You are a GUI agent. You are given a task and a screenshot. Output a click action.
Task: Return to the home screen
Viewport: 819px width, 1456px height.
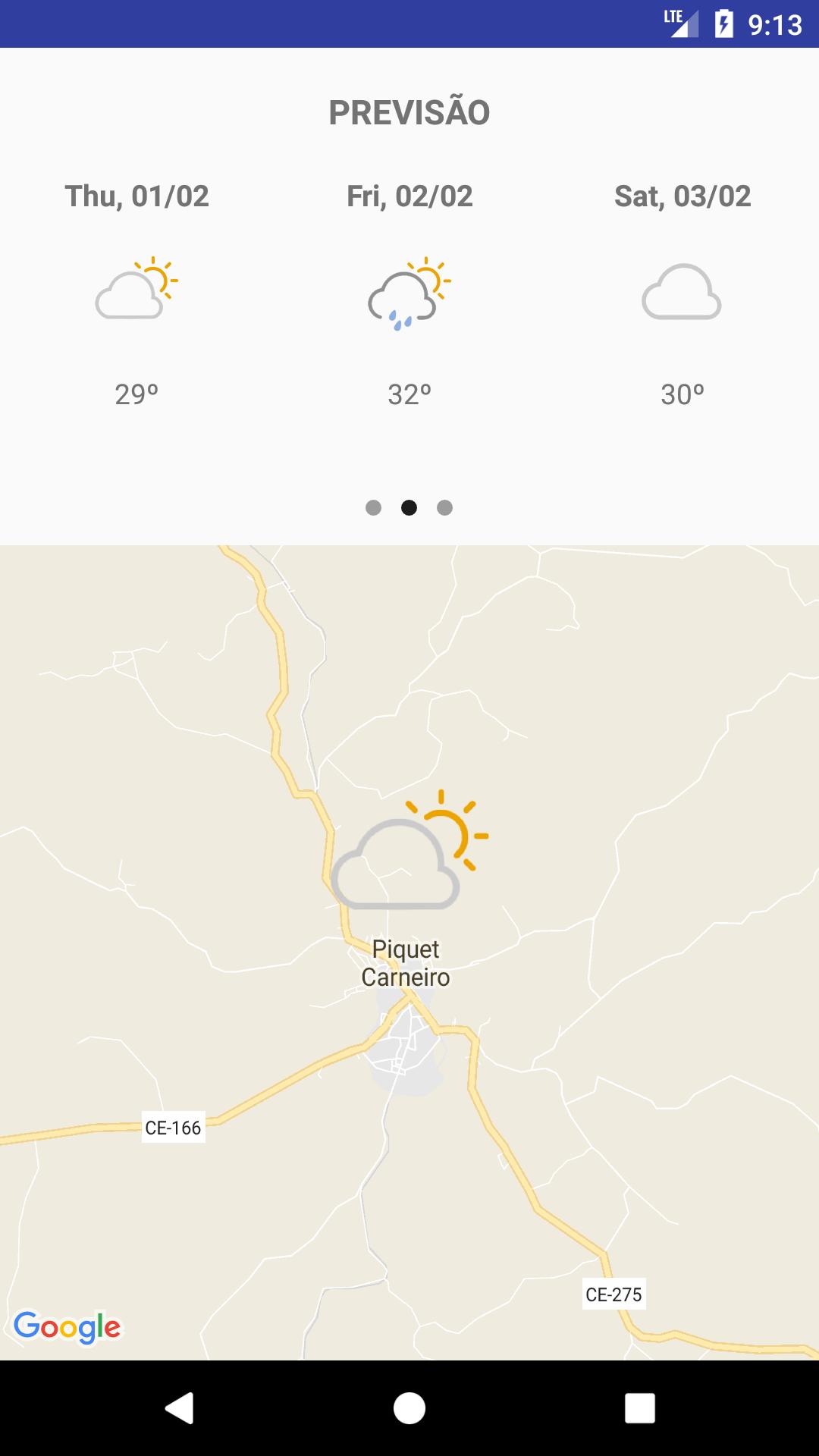click(x=409, y=1408)
